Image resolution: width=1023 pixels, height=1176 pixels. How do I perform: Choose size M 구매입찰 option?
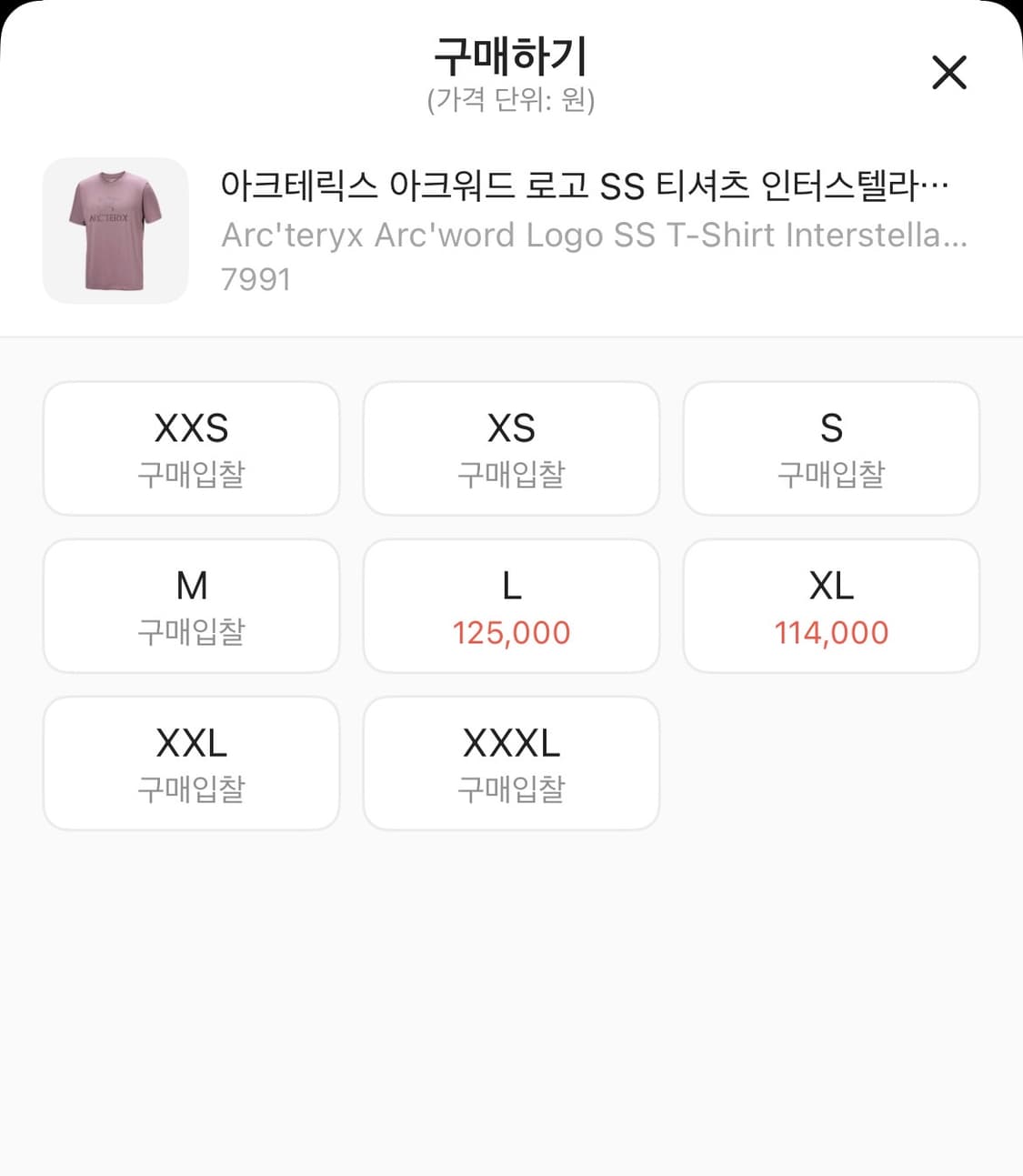click(191, 606)
